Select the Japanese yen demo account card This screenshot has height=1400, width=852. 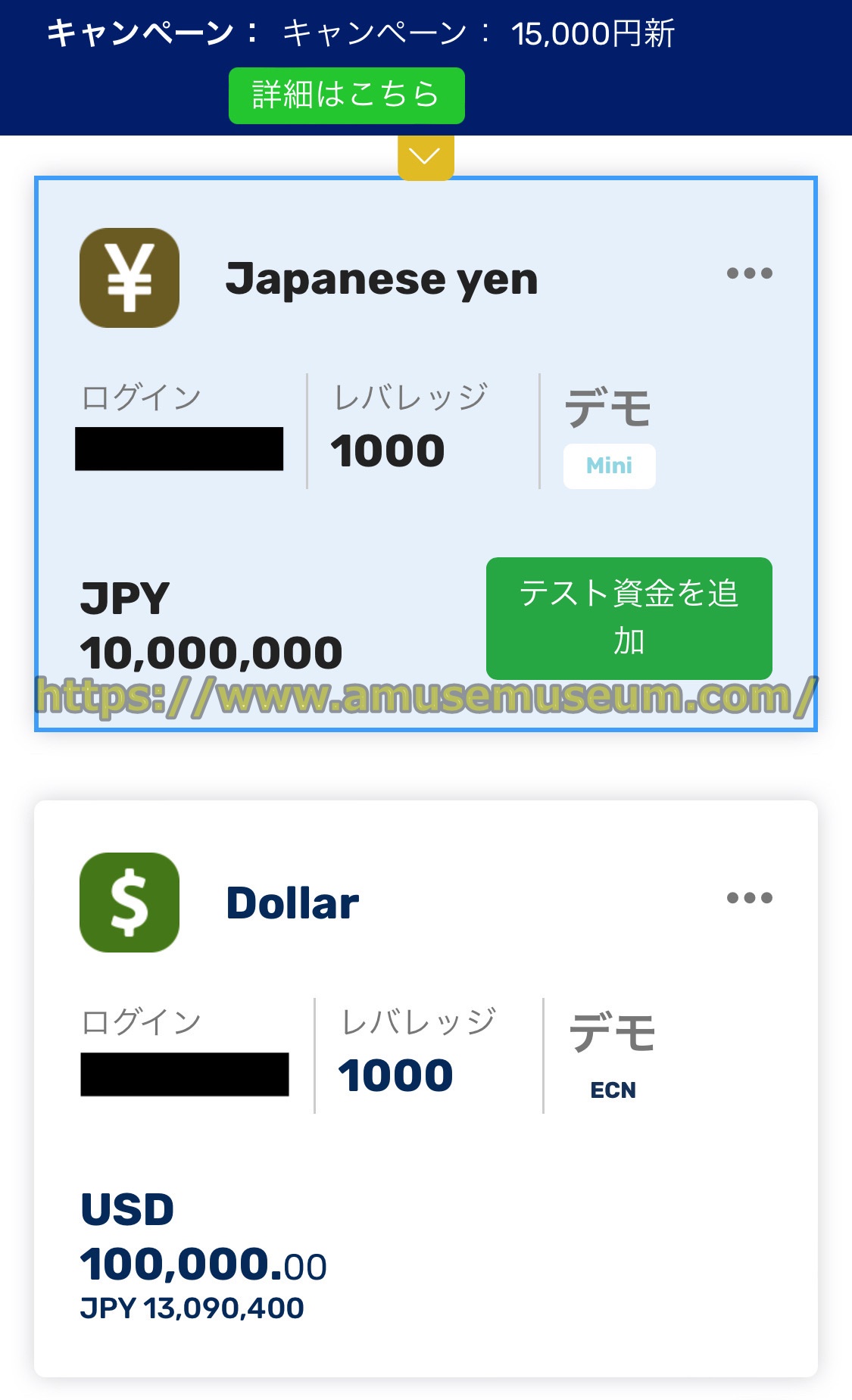tap(426, 454)
